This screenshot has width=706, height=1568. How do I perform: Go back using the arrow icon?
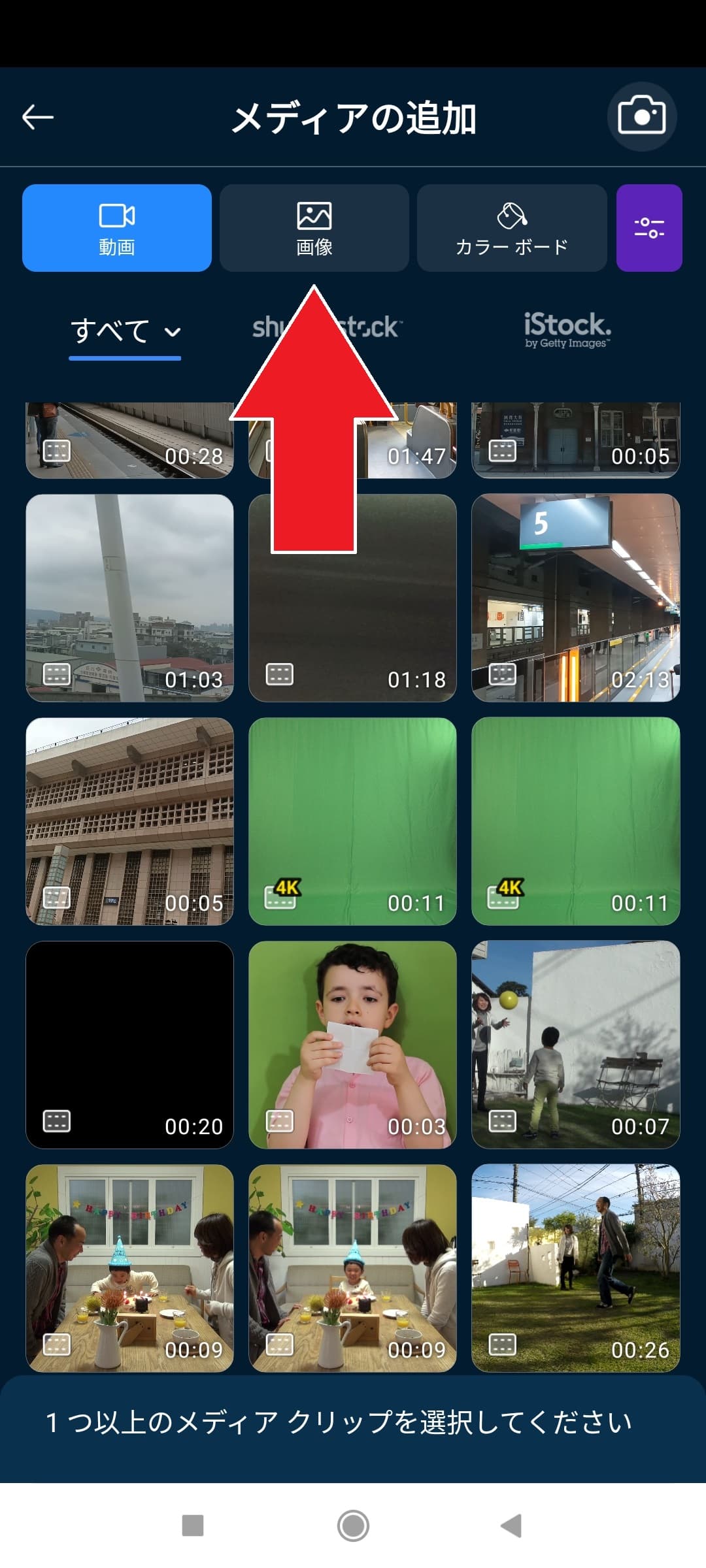coord(38,118)
